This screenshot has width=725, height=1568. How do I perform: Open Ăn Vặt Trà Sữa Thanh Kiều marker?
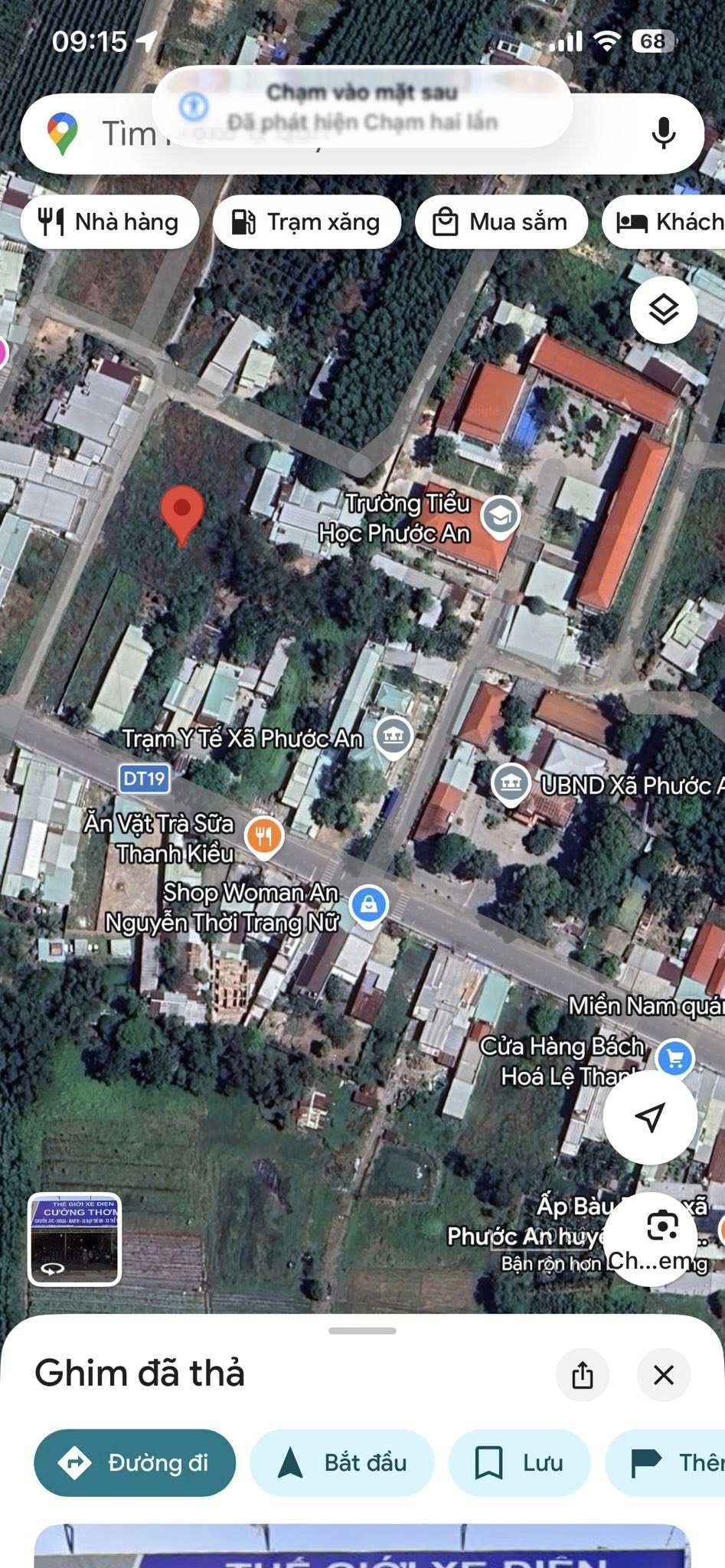click(x=264, y=836)
